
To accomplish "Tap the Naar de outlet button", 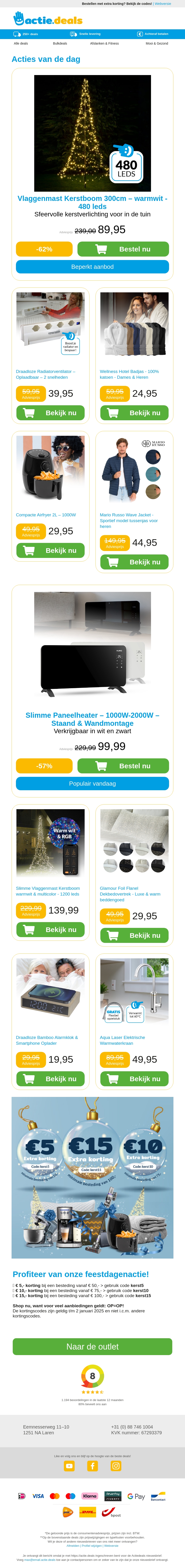I will [92, 1347].
